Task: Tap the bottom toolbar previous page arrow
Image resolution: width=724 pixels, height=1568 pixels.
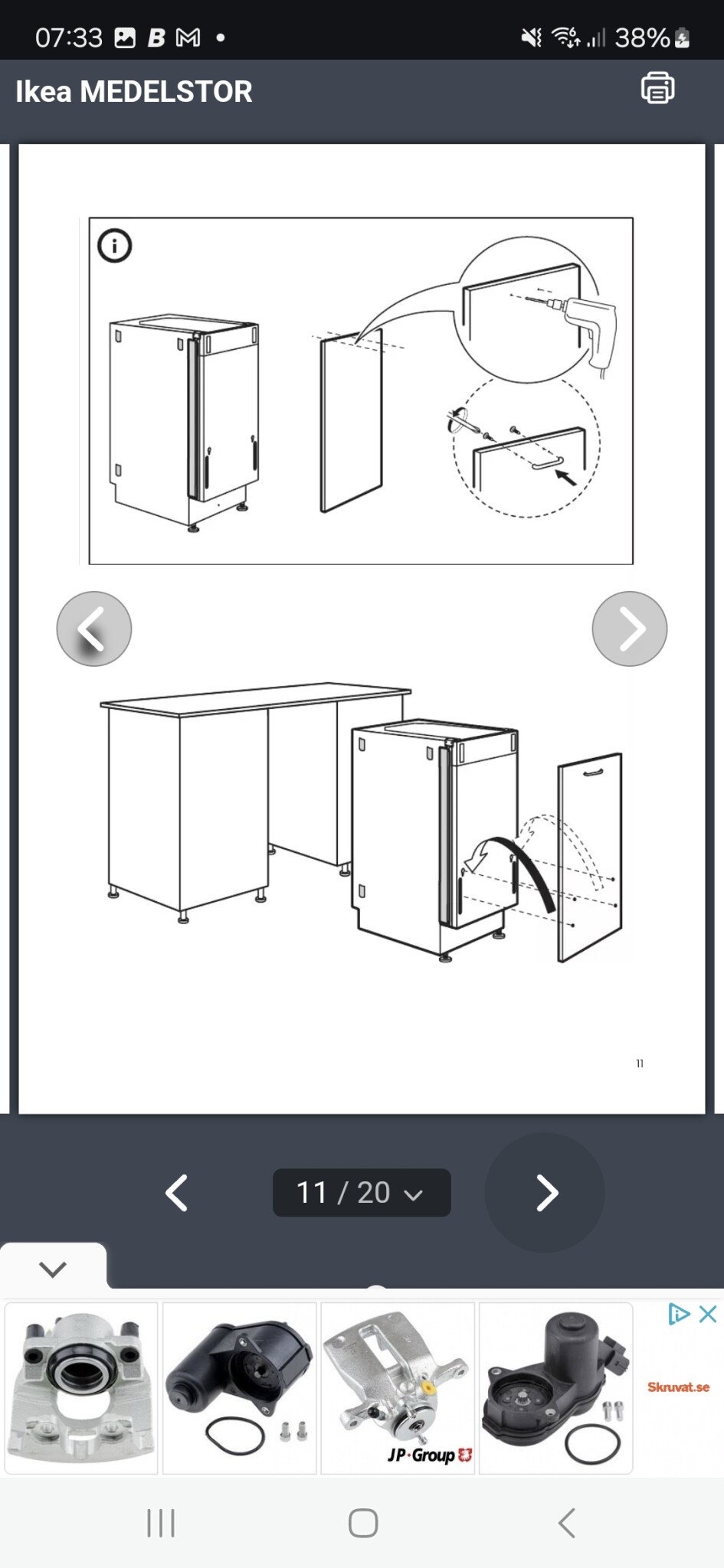Action: coord(177,1193)
